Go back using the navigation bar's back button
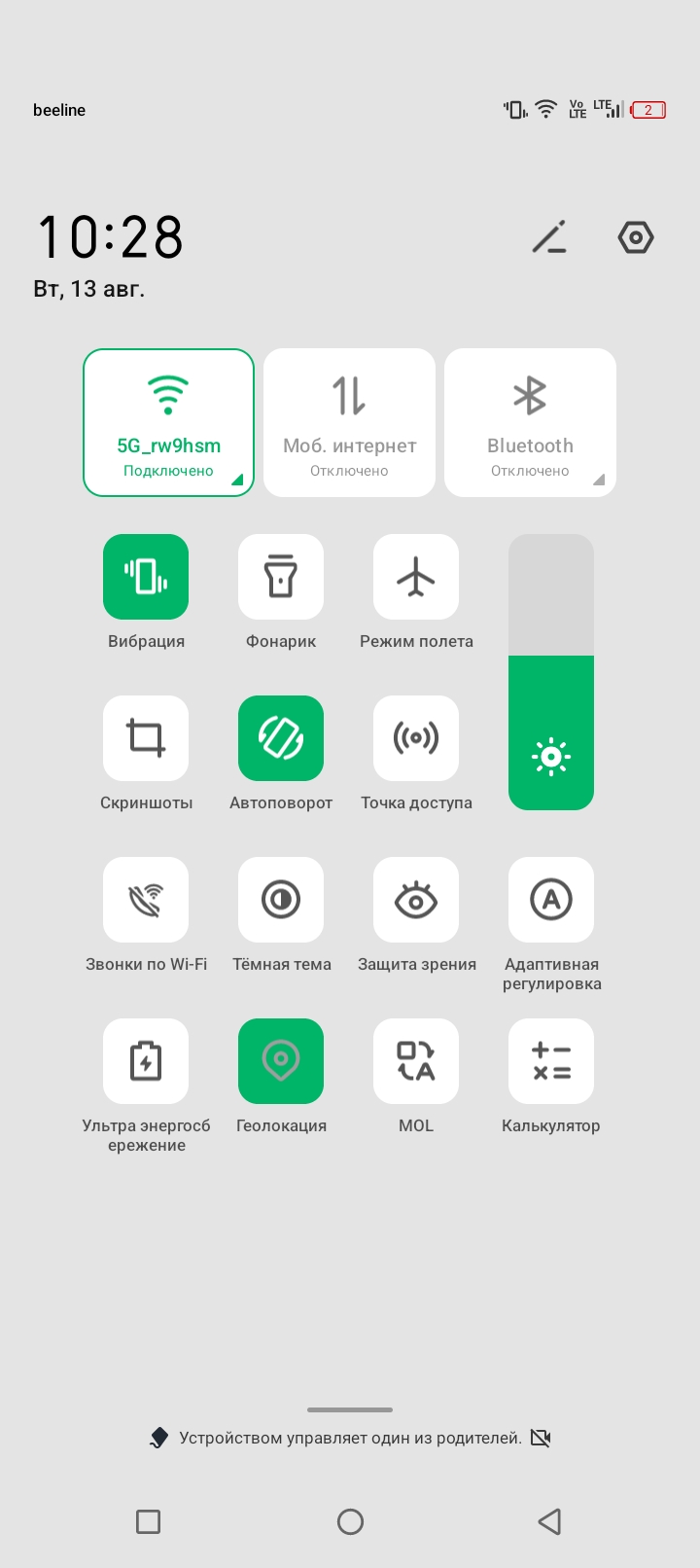Viewport: 700px width, 1568px height. [549, 1521]
